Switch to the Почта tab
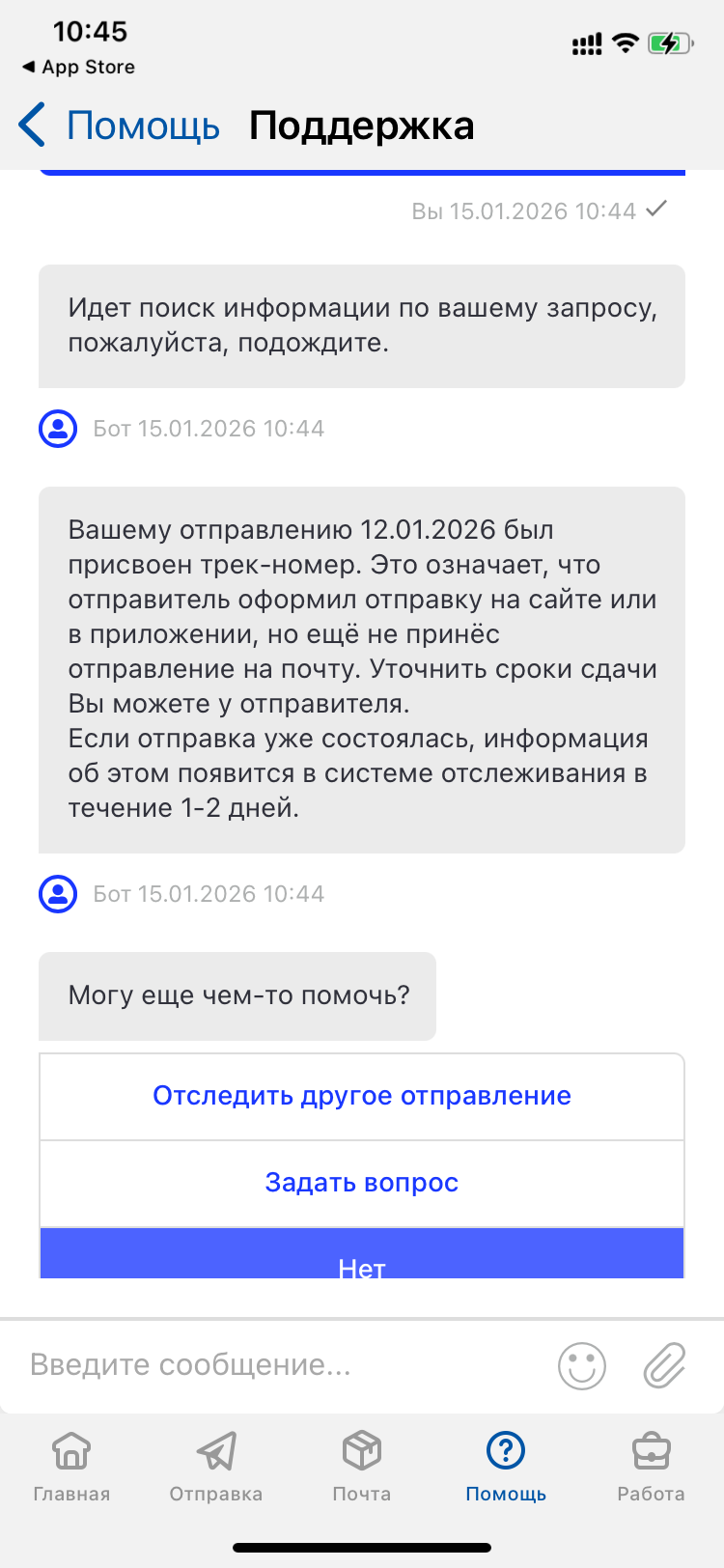Viewport: 724px width, 1568px height. tap(362, 1466)
